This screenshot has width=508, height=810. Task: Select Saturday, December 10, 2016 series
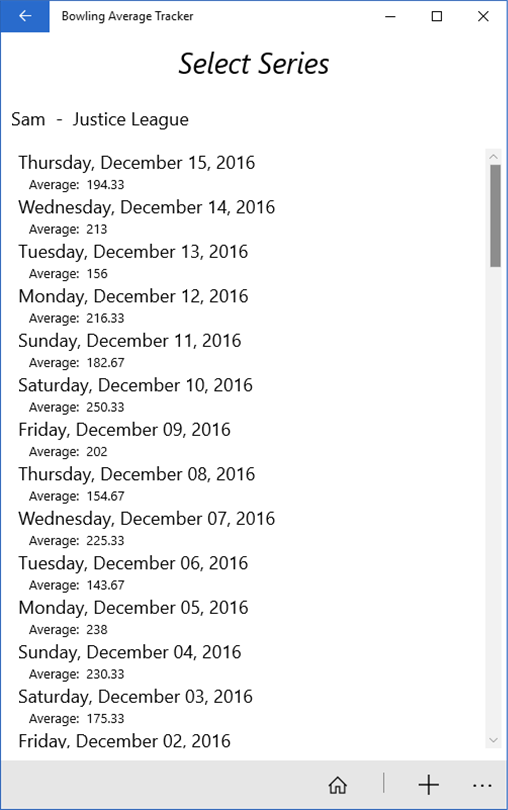click(247, 394)
